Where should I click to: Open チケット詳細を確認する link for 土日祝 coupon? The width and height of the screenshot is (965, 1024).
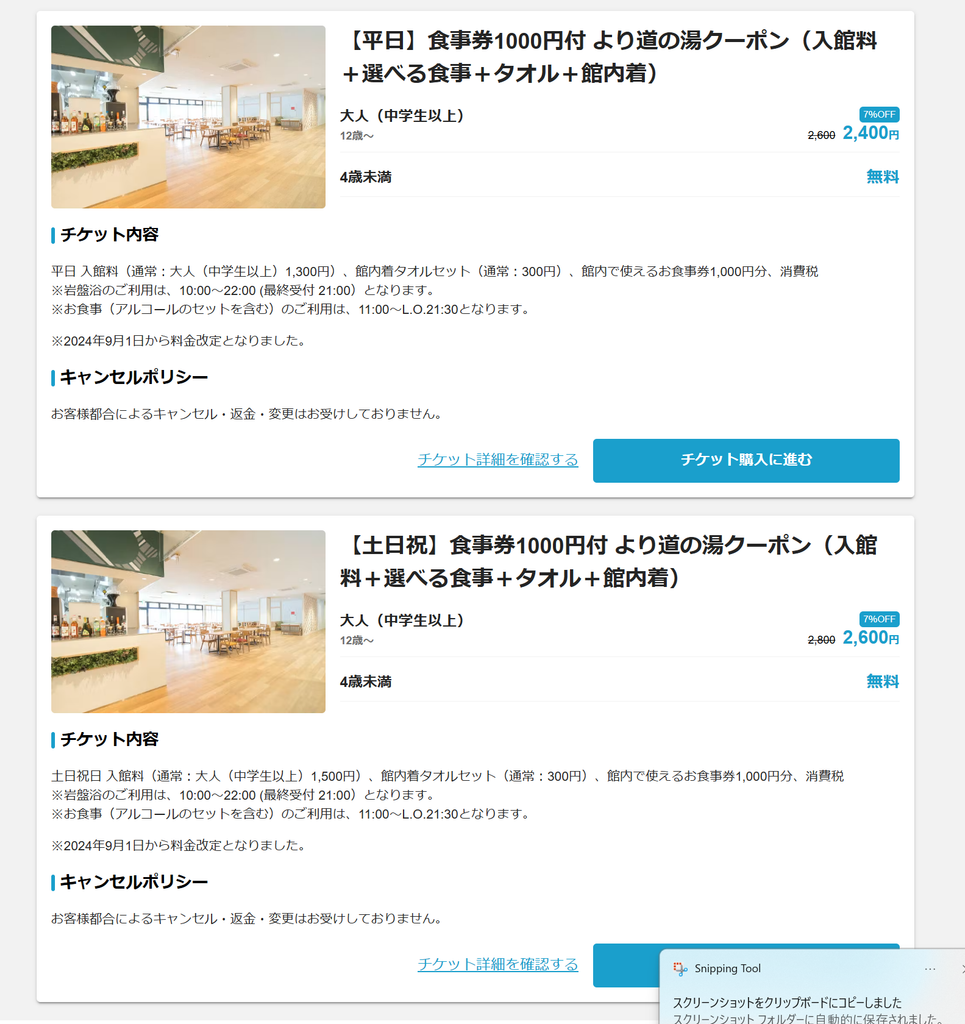point(498,965)
